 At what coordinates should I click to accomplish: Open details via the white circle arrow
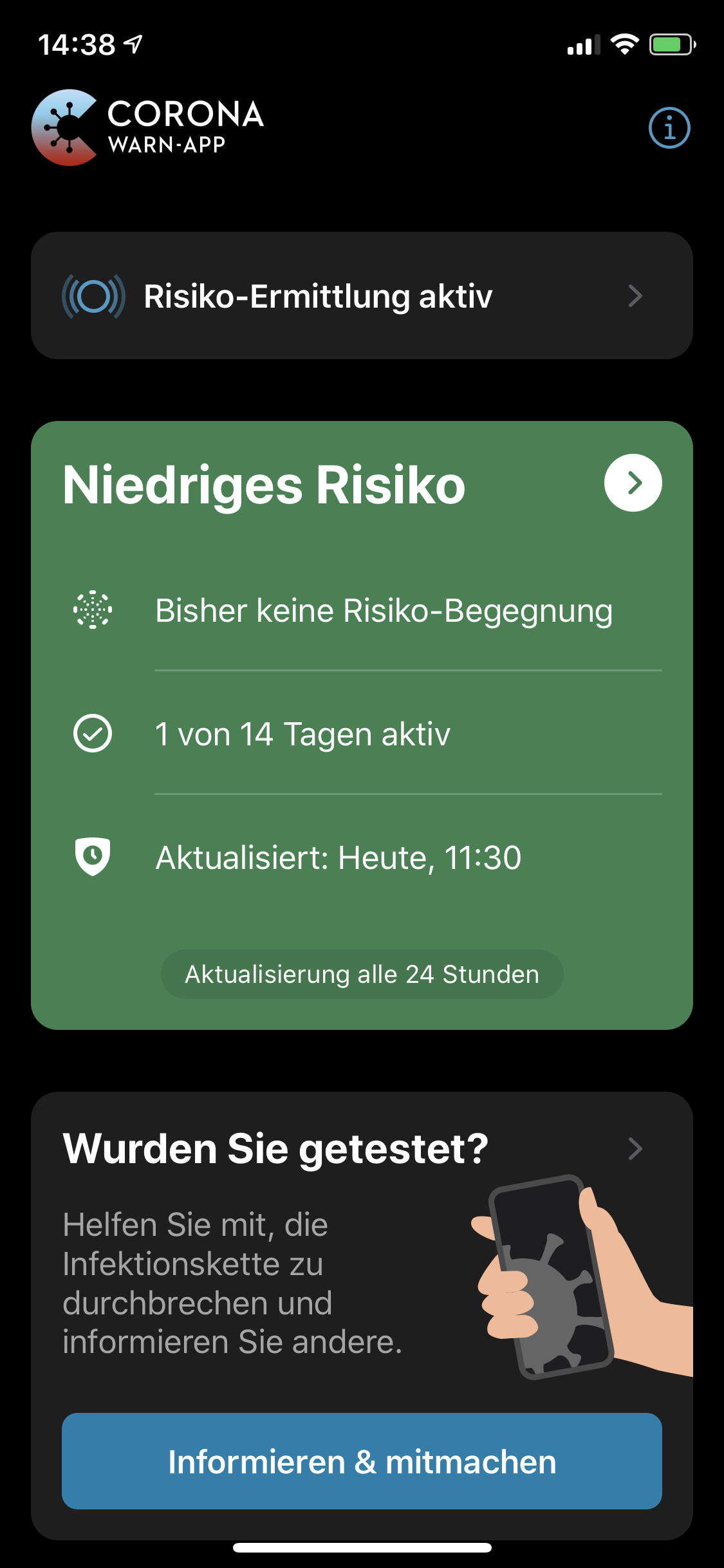(633, 483)
